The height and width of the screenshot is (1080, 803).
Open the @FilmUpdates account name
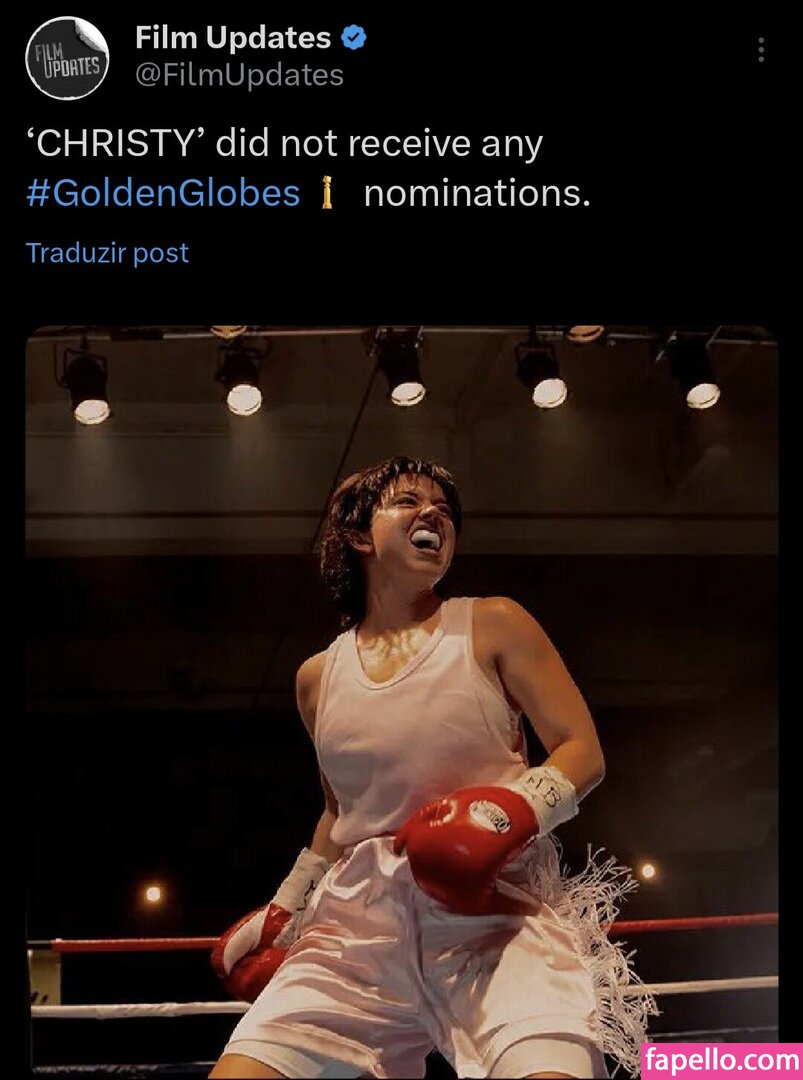239,75
